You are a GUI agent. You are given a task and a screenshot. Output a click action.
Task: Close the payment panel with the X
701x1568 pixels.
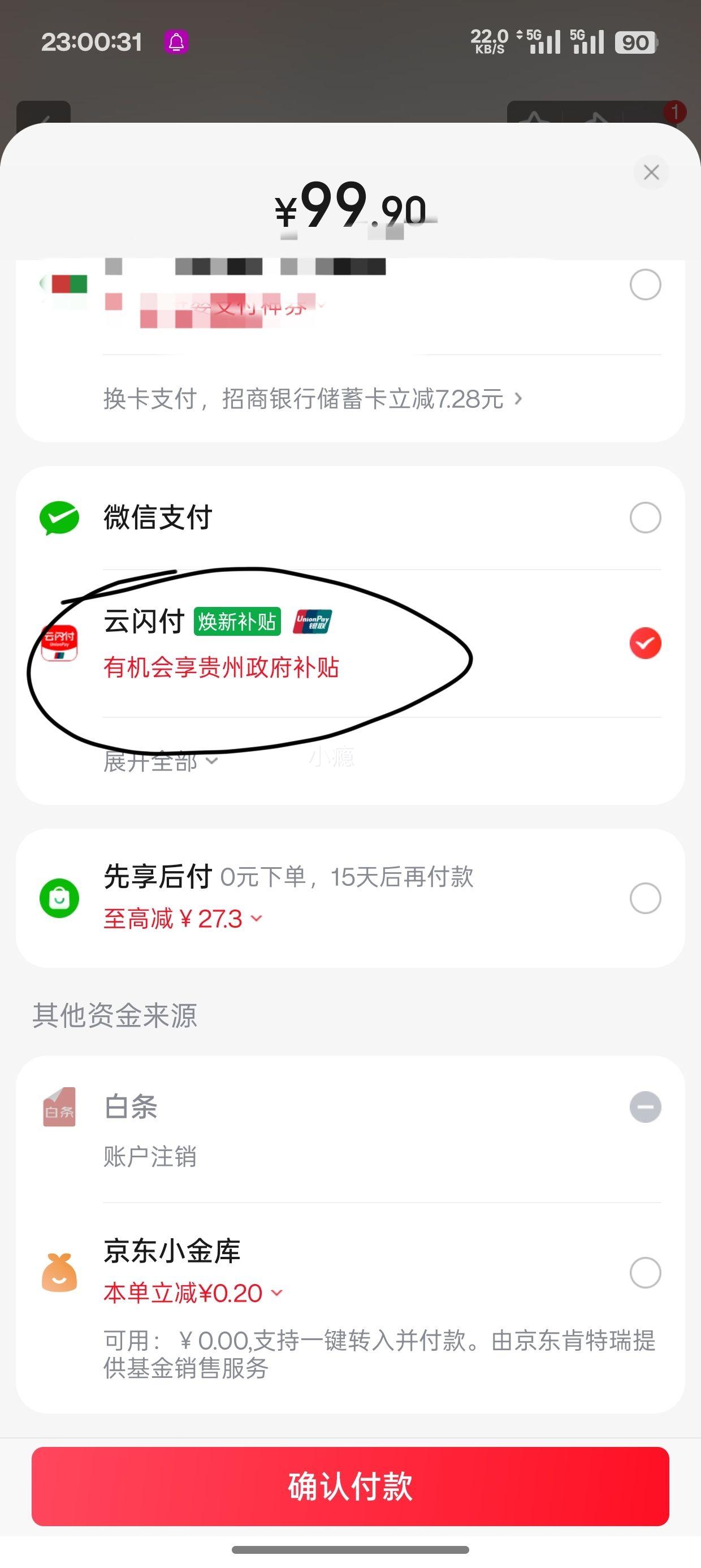tap(651, 173)
